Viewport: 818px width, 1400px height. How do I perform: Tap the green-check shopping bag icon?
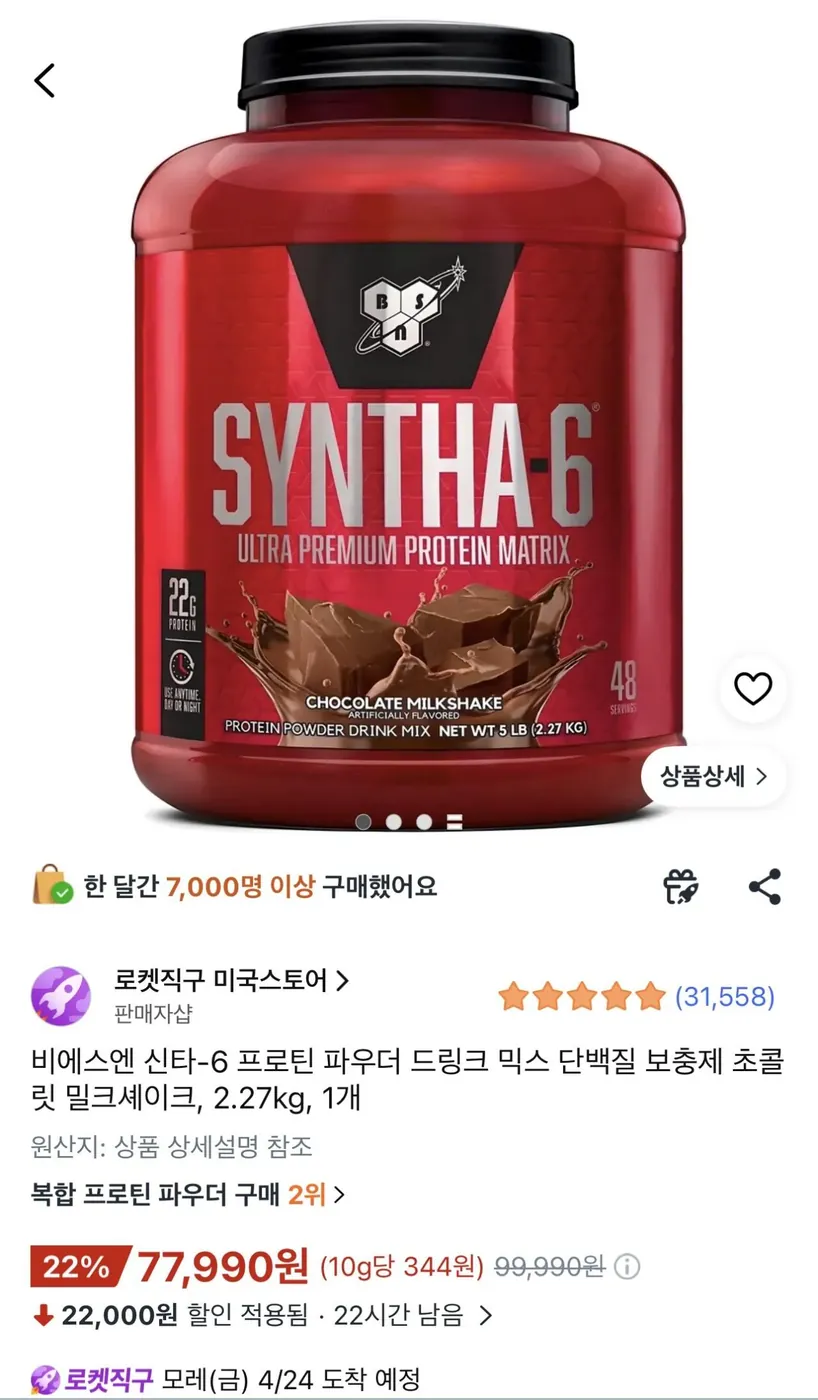pos(51,884)
